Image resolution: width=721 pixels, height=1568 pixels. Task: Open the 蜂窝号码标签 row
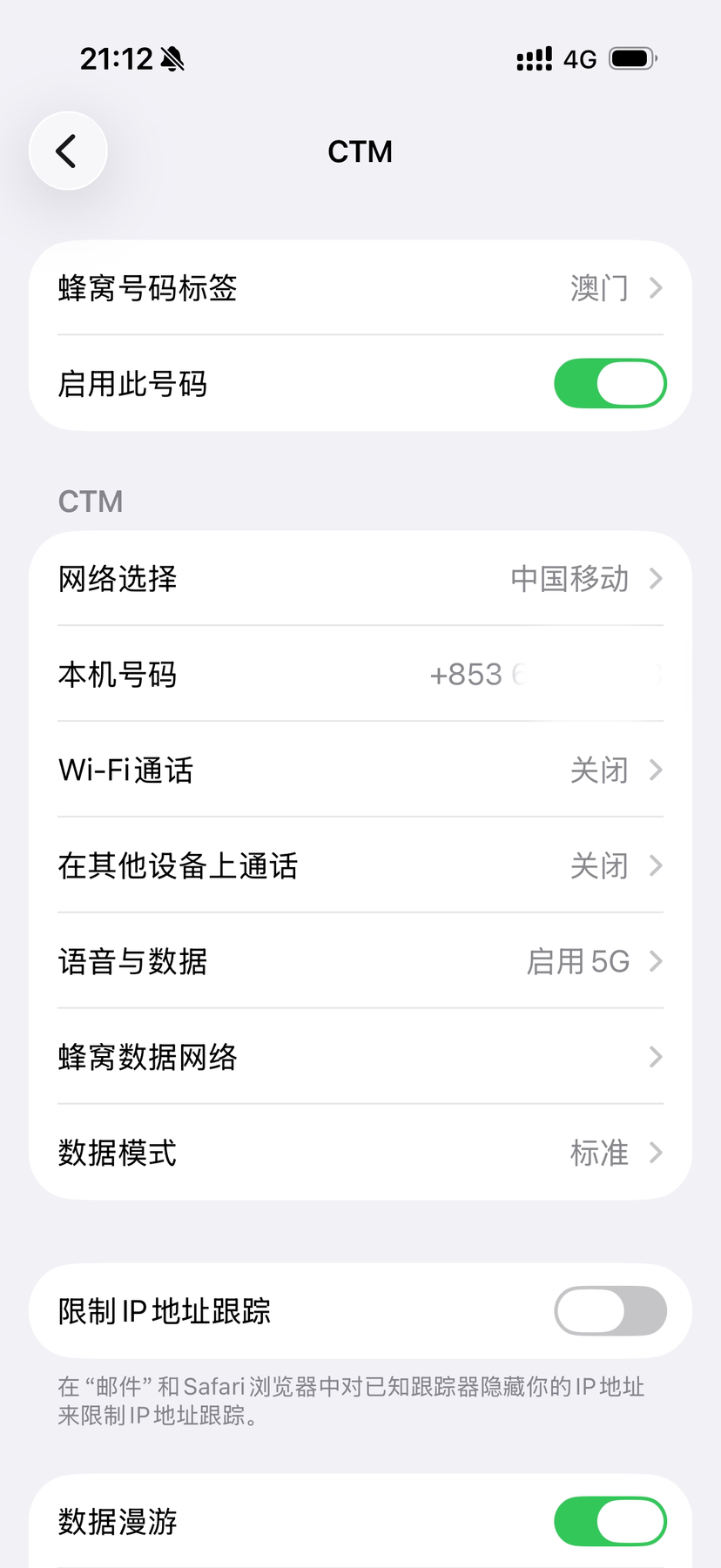click(360, 287)
